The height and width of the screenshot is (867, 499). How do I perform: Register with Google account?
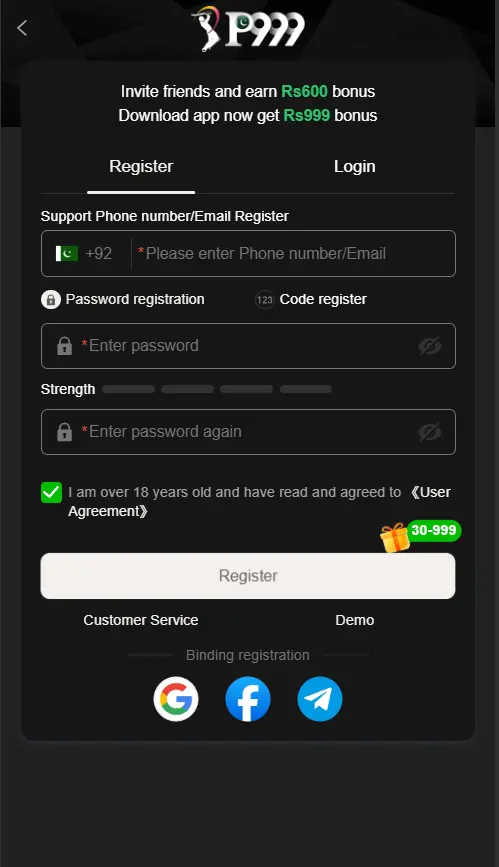176,699
